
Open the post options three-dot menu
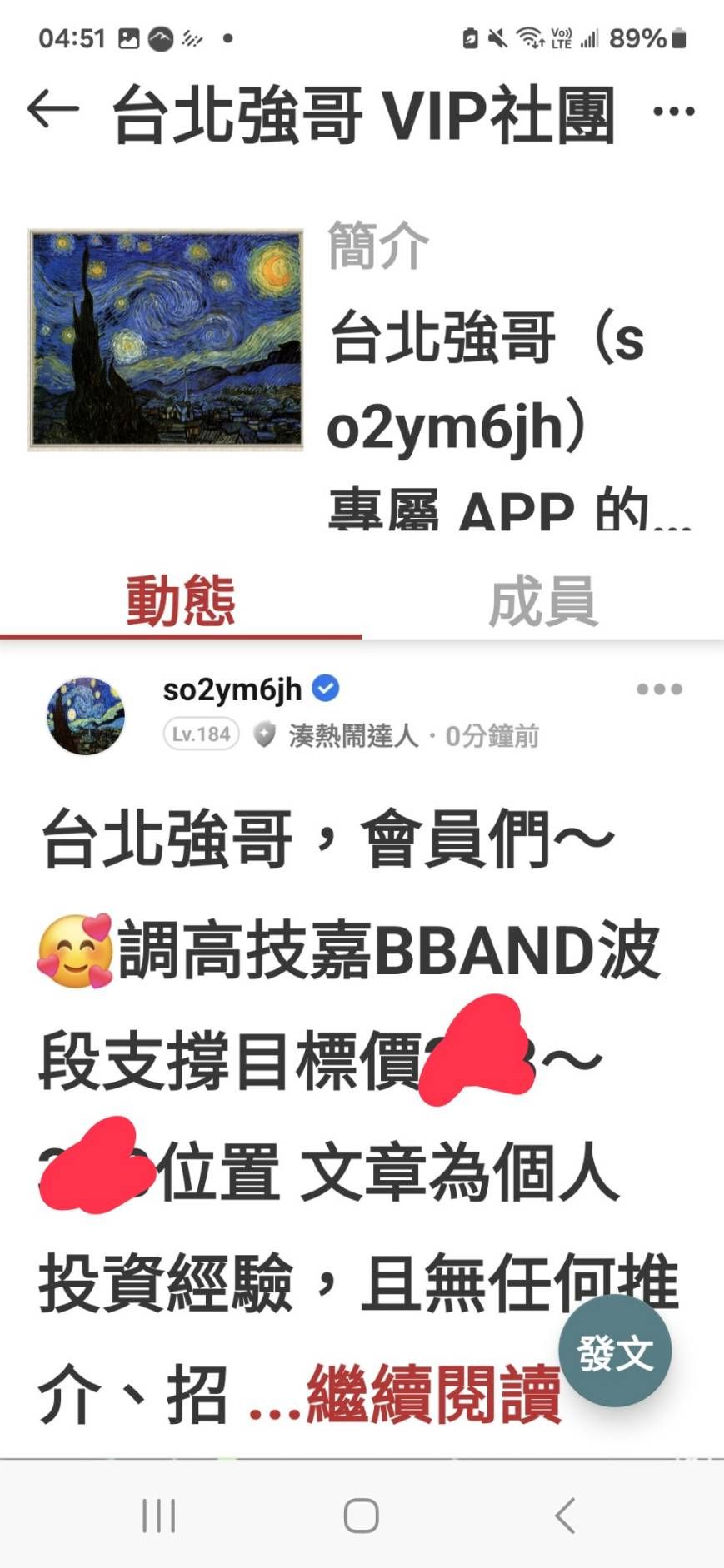[x=659, y=689]
